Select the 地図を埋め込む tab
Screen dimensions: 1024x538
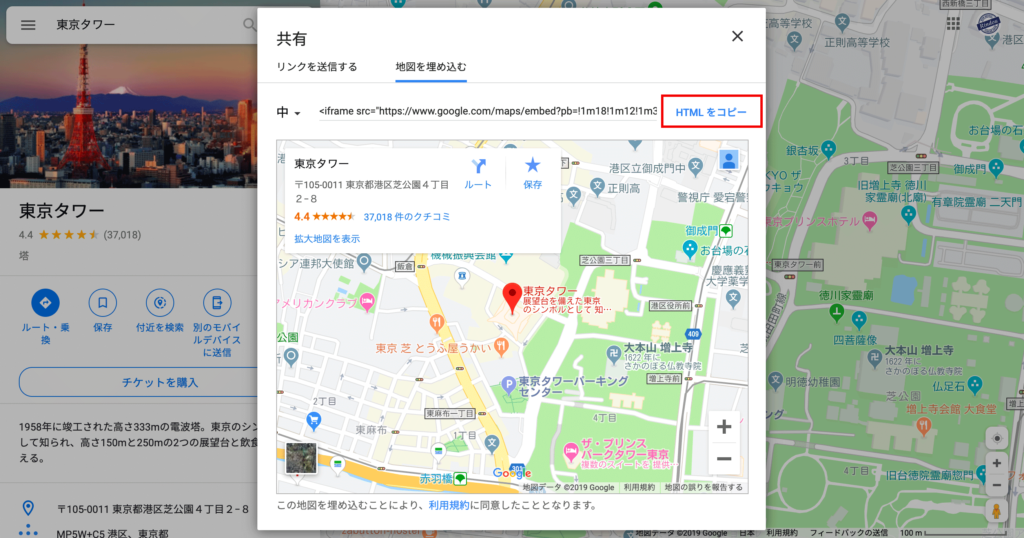pos(431,67)
